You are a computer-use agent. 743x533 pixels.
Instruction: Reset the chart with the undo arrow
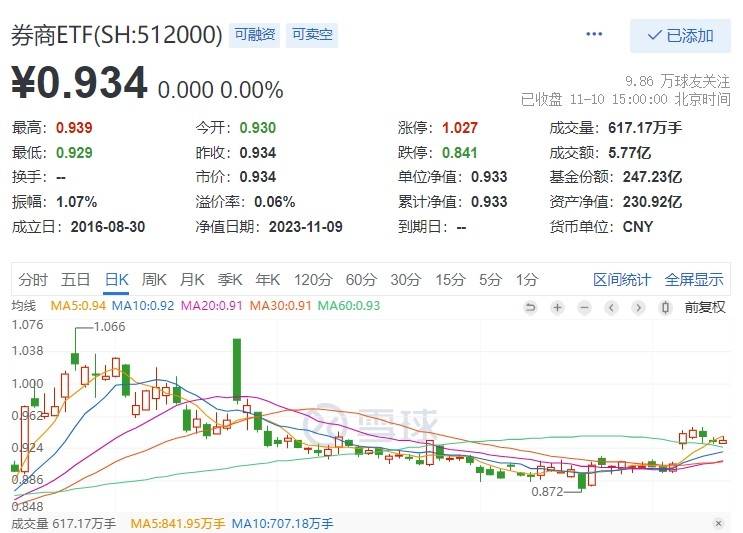point(531,307)
